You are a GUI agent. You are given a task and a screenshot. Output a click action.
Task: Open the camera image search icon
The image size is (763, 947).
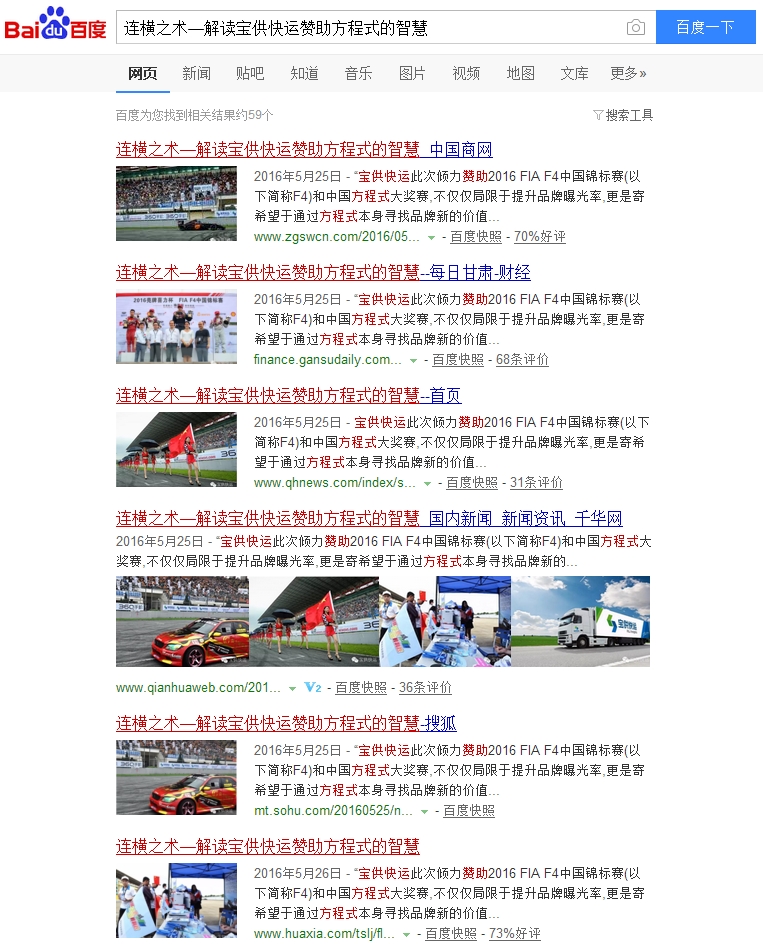point(635,28)
